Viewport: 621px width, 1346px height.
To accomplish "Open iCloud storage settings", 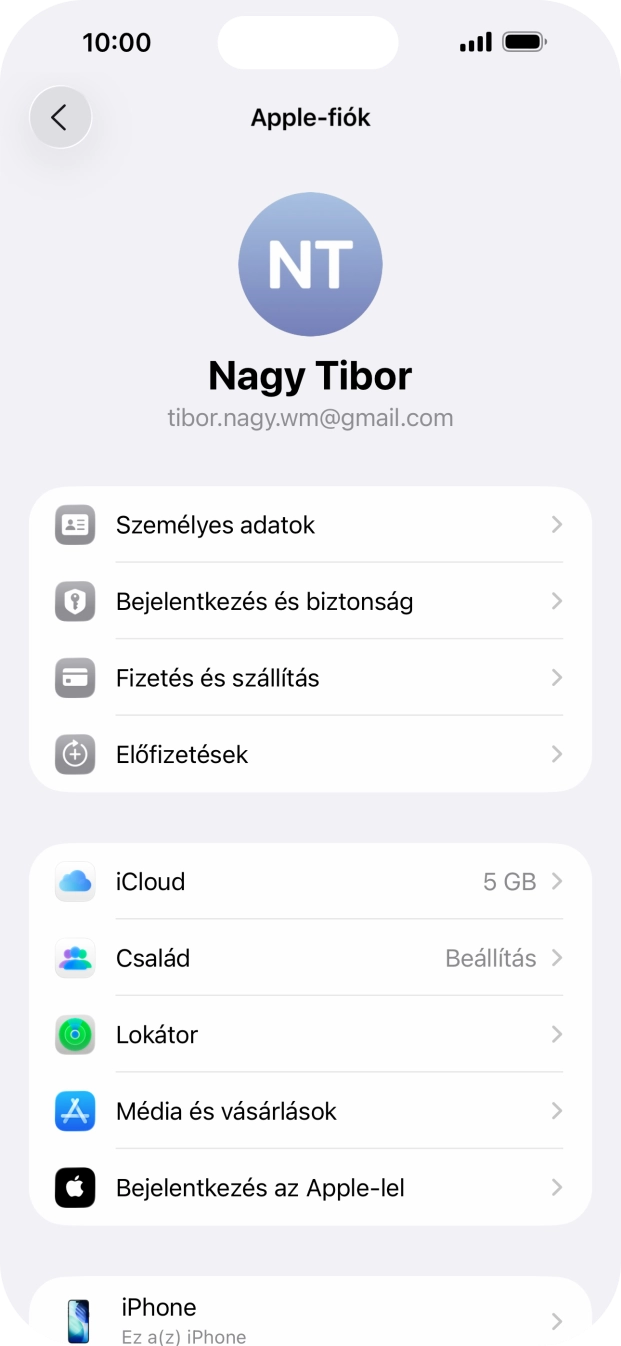I will (x=310, y=882).
